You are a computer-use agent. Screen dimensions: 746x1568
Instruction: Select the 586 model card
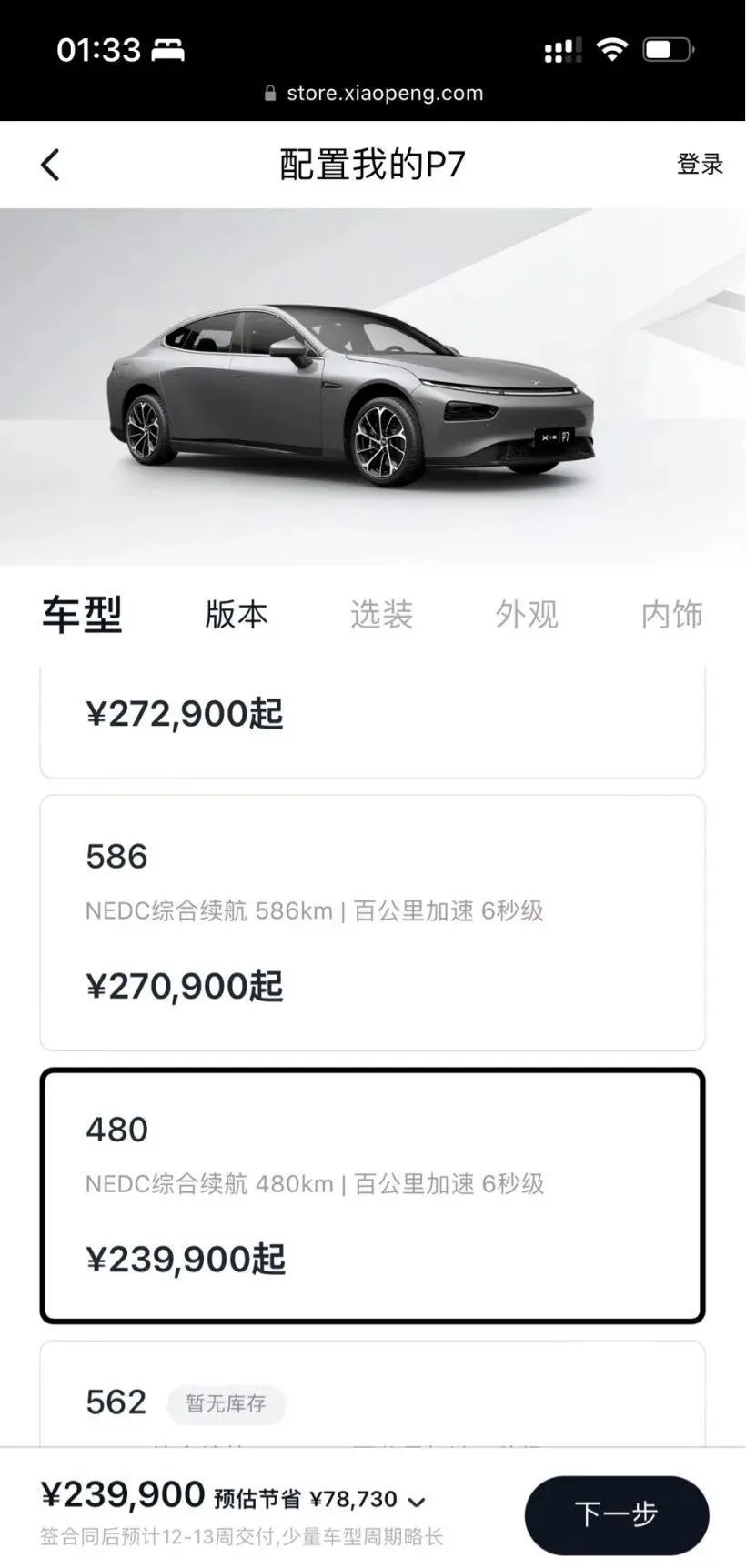(372, 922)
